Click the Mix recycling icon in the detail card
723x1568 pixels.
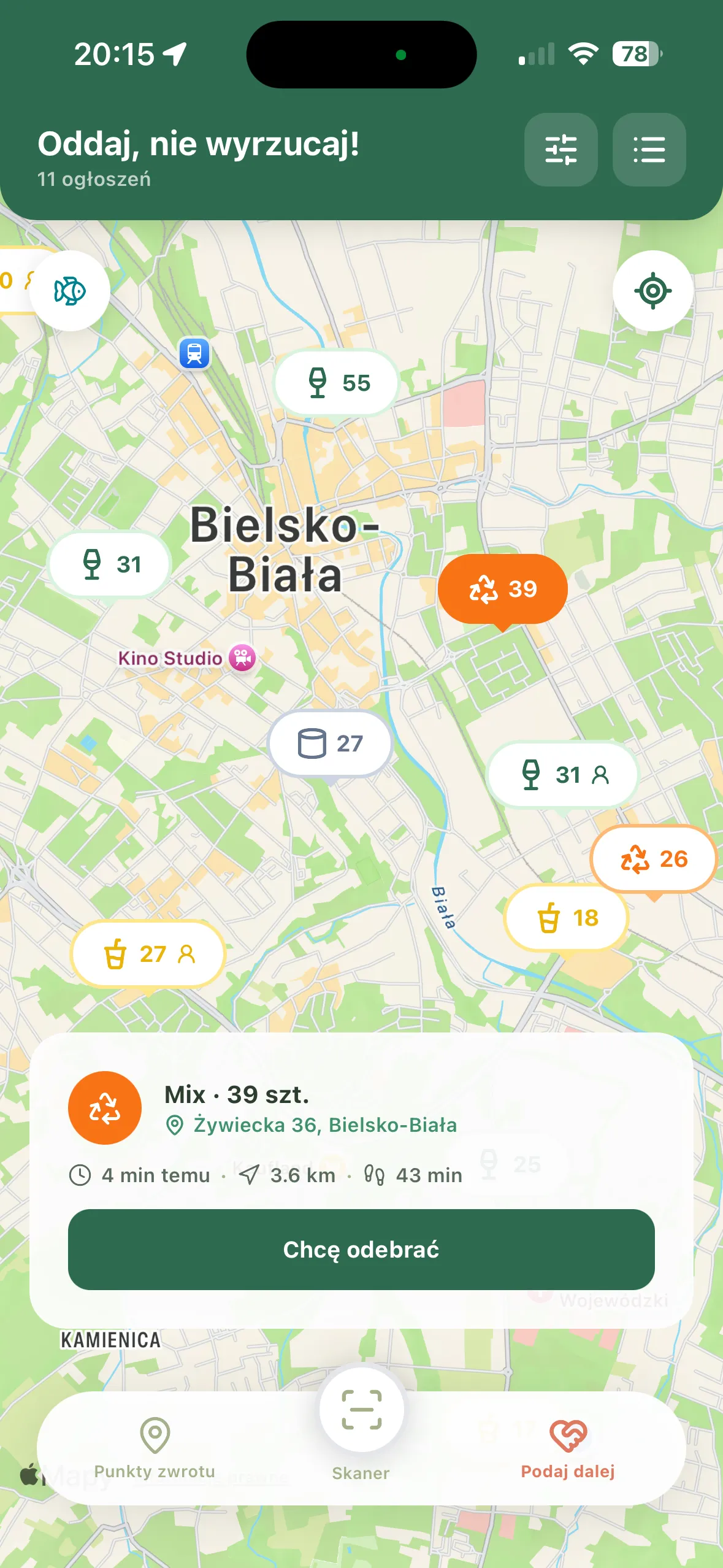click(104, 1108)
